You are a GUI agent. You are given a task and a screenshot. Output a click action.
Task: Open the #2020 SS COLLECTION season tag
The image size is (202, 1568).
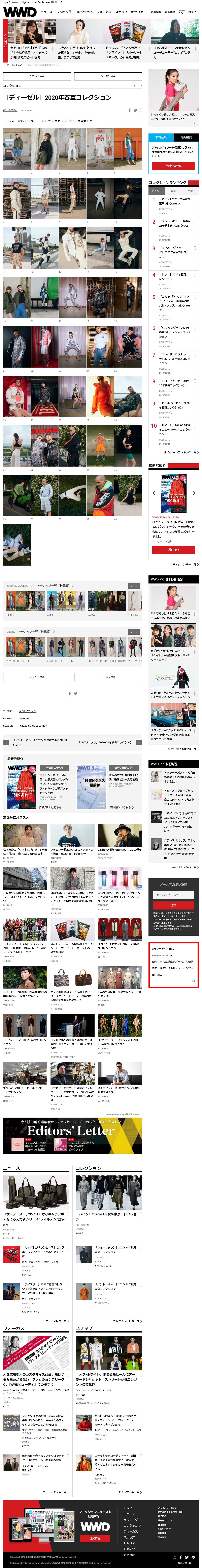33,726
